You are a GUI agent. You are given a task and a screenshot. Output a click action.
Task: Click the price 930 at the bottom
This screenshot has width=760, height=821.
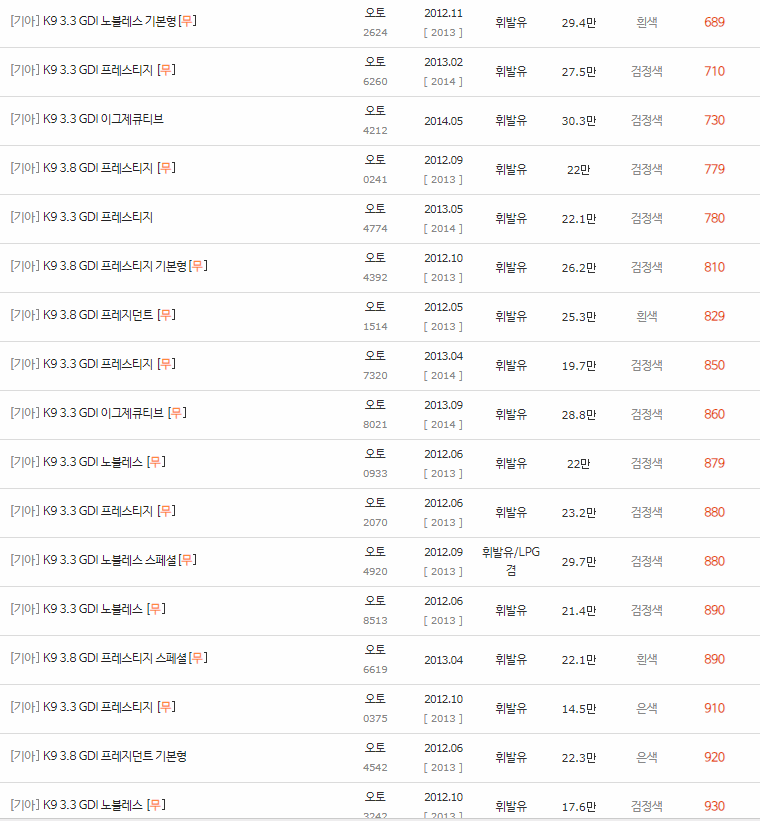714,805
